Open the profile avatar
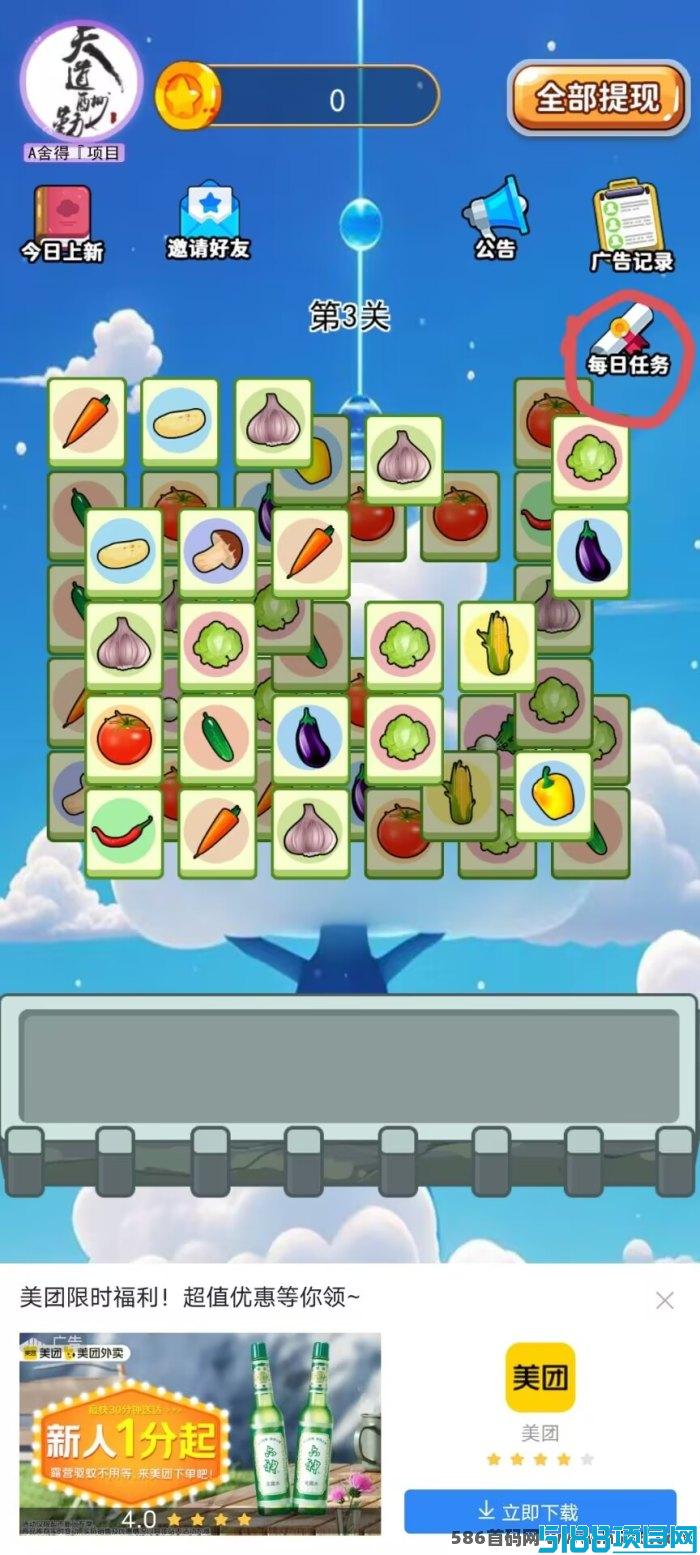This screenshot has height=1555, width=700. click(x=82, y=84)
